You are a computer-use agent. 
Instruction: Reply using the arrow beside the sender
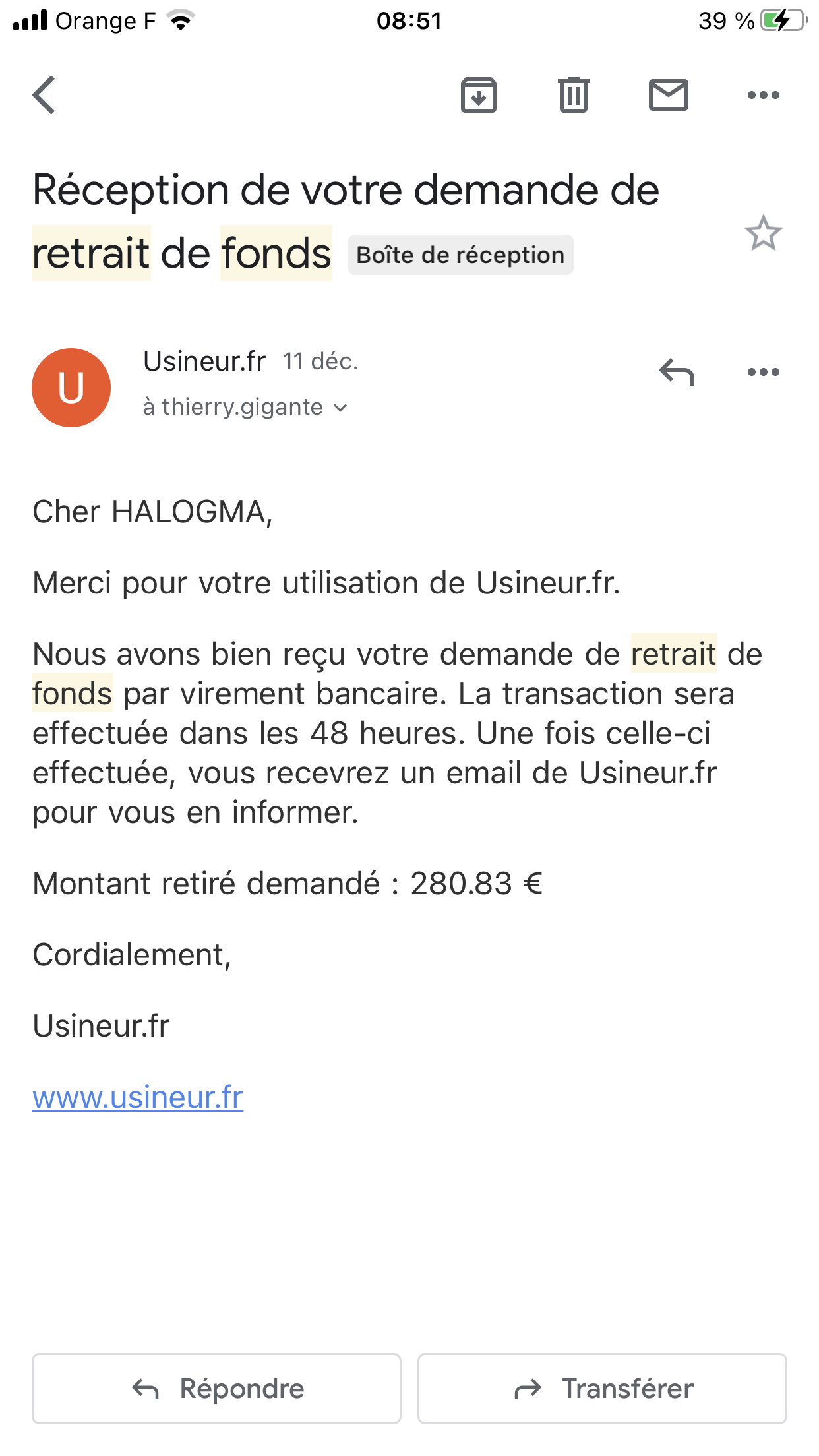677,372
